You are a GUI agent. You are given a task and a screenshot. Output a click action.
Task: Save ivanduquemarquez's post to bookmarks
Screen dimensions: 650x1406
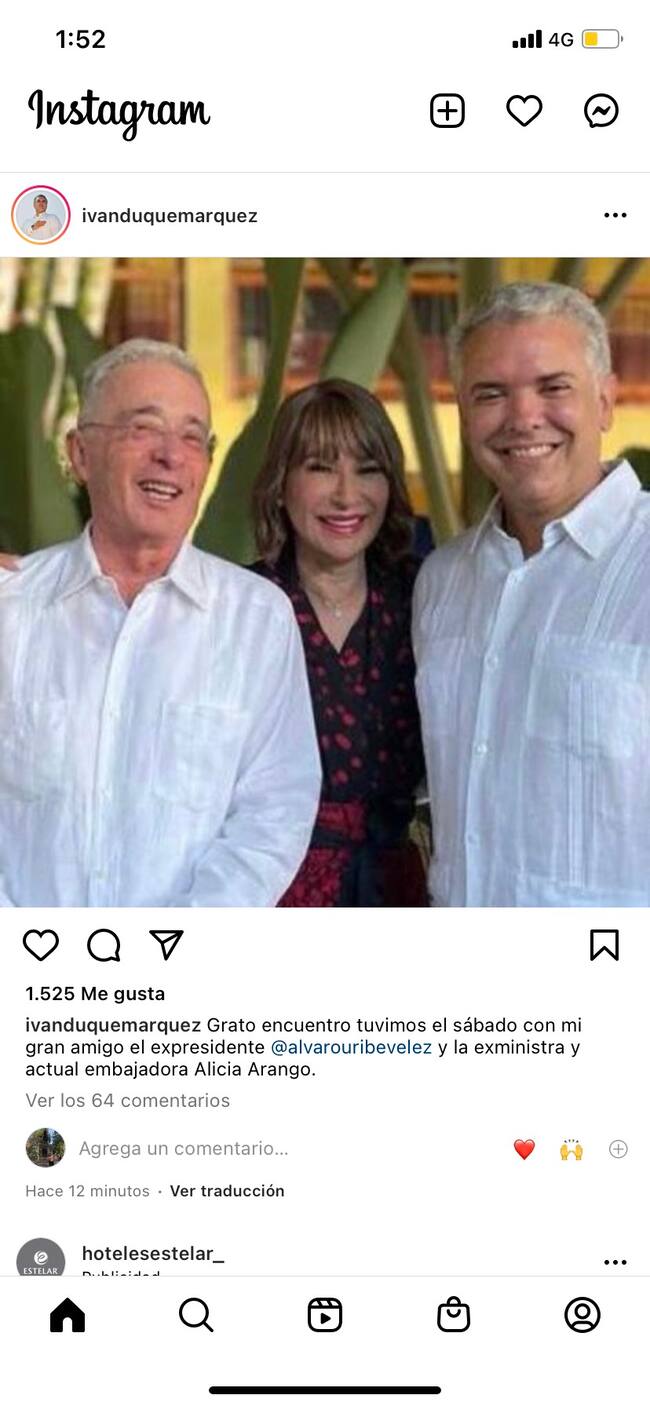tap(604, 945)
